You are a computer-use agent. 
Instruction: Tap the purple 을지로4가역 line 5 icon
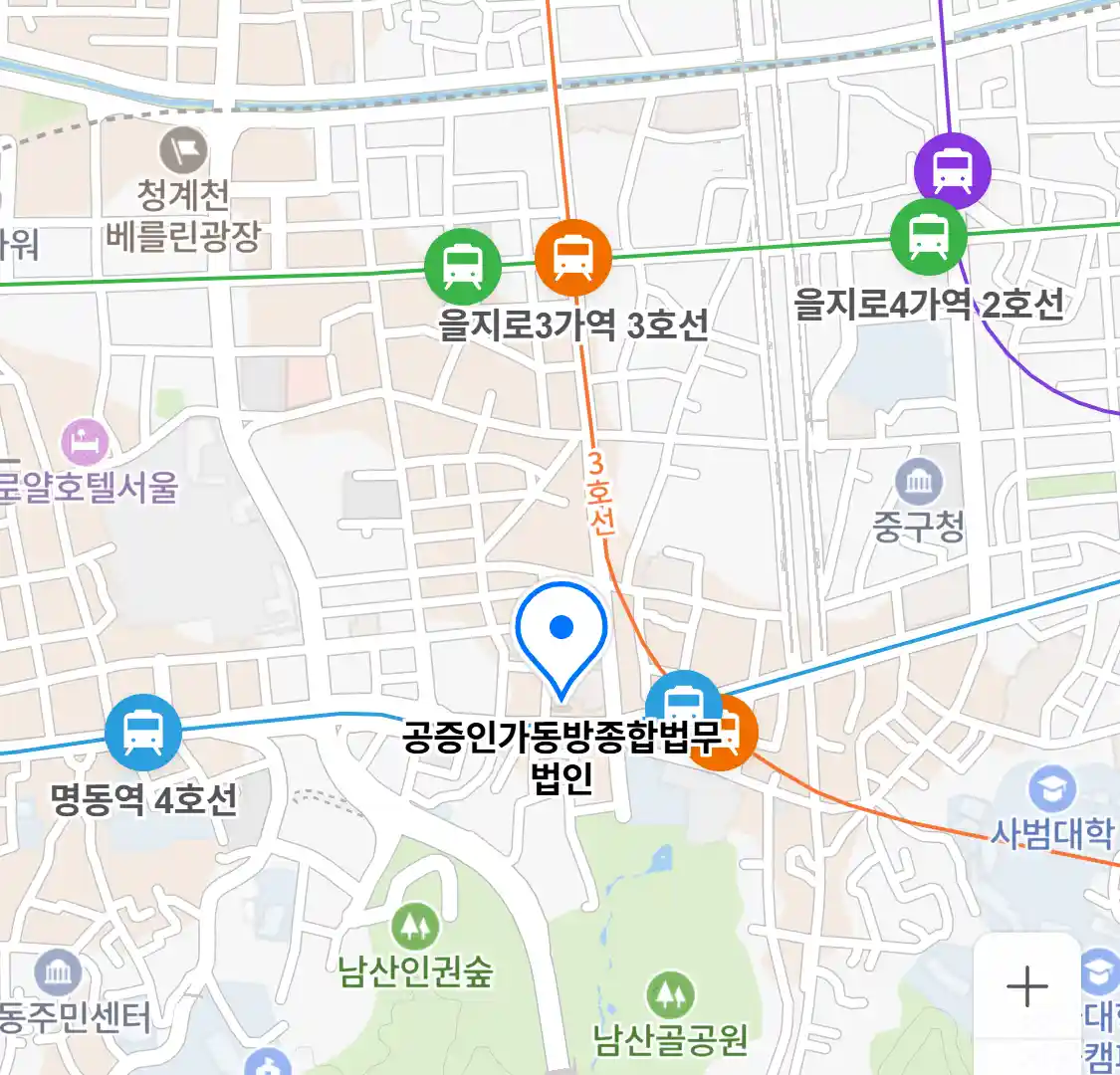953,169
